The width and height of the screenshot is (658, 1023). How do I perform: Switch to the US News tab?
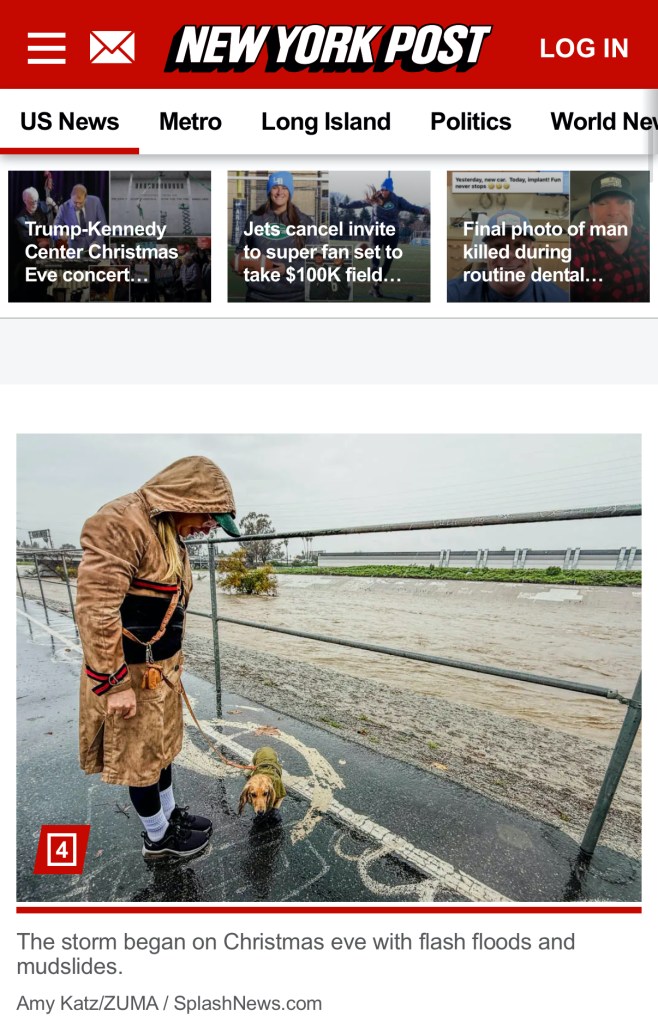(x=69, y=122)
